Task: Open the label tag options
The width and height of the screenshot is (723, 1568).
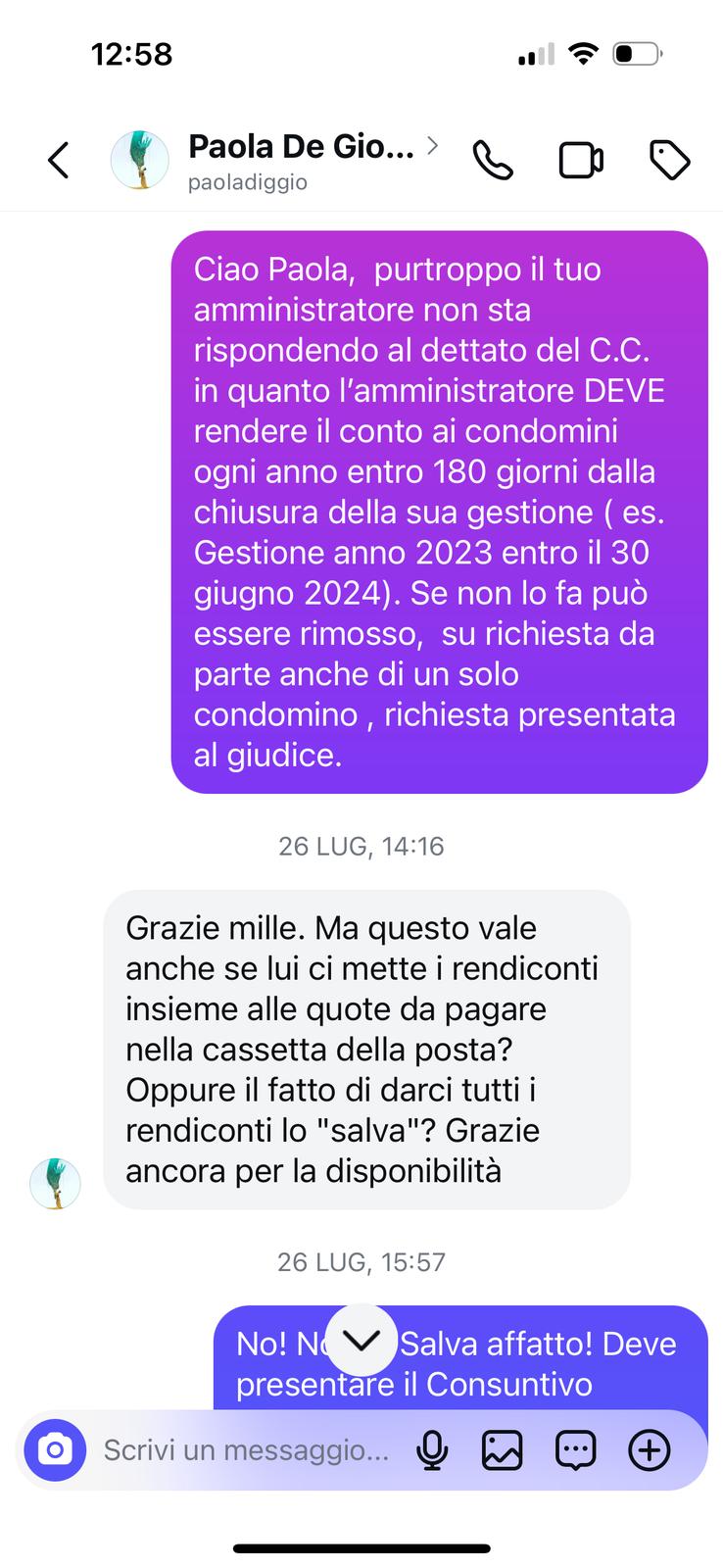Action: point(670,160)
